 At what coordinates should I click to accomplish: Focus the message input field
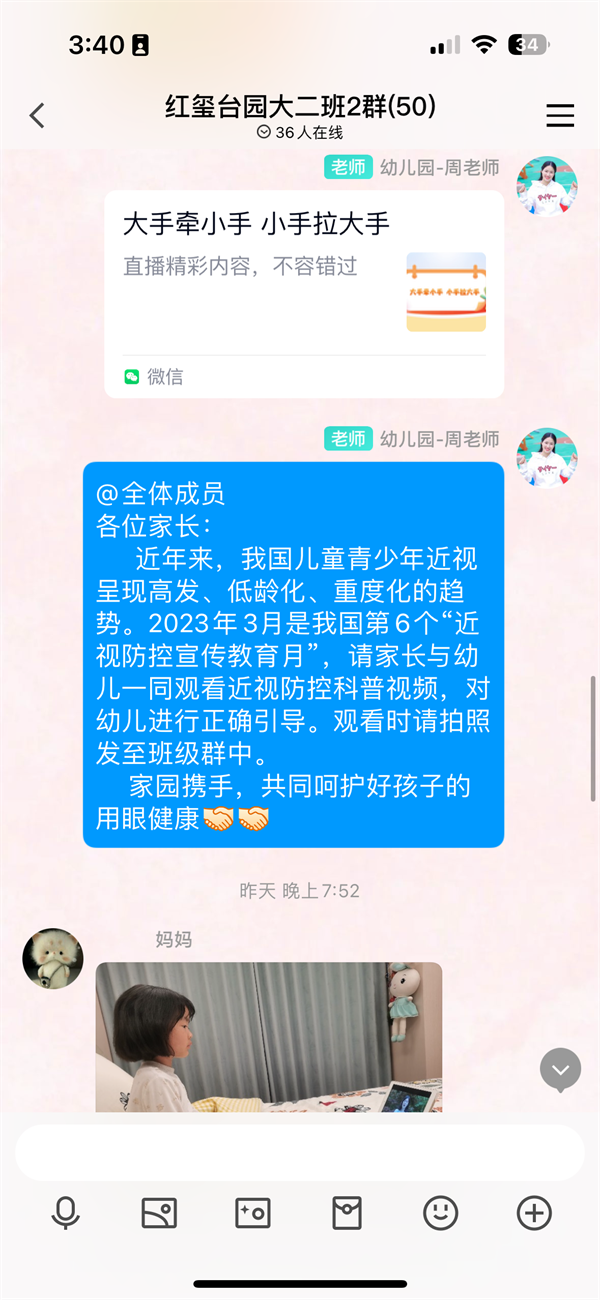point(300,1153)
